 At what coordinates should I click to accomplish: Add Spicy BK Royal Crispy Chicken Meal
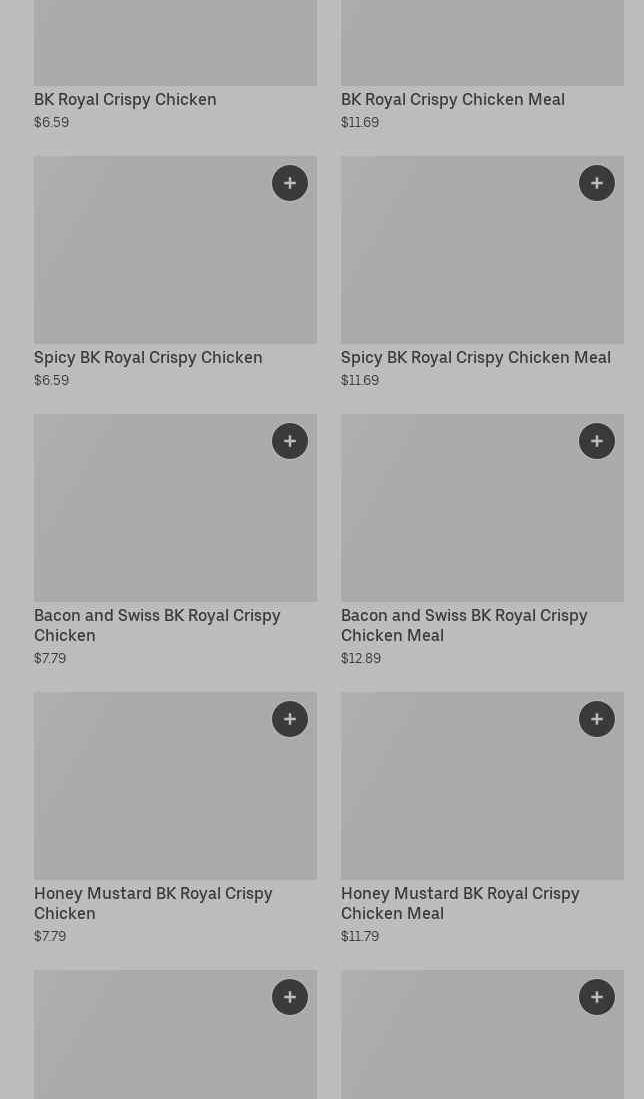click(597, 183)
